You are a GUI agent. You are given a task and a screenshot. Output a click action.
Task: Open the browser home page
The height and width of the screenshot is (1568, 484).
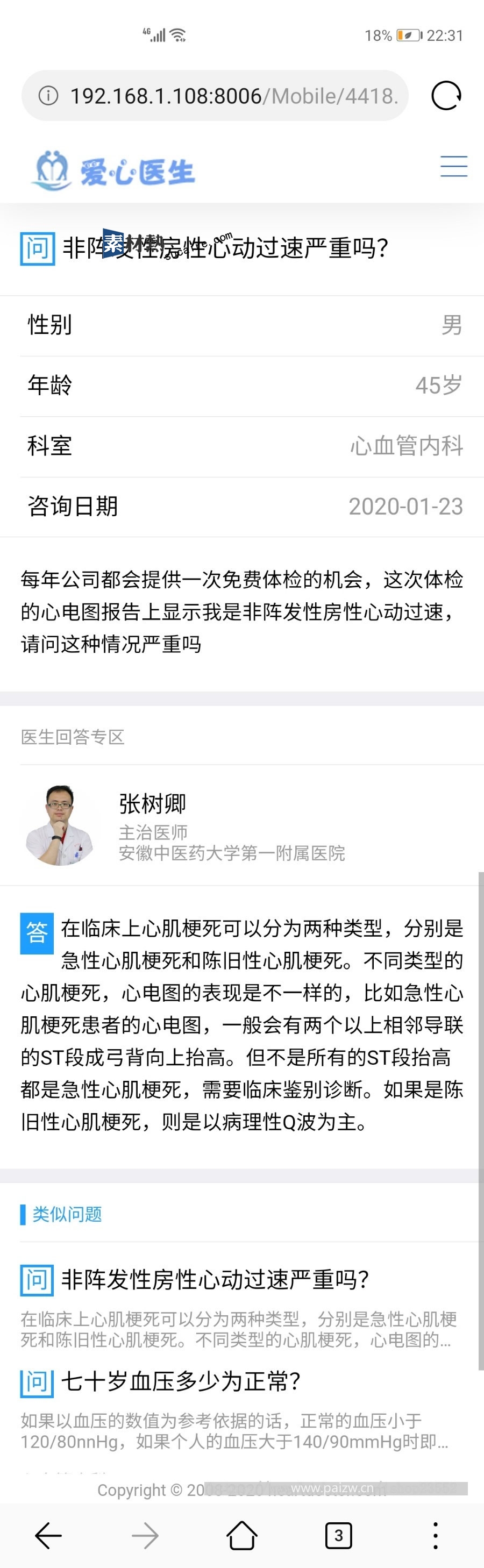pos(241,1535)
